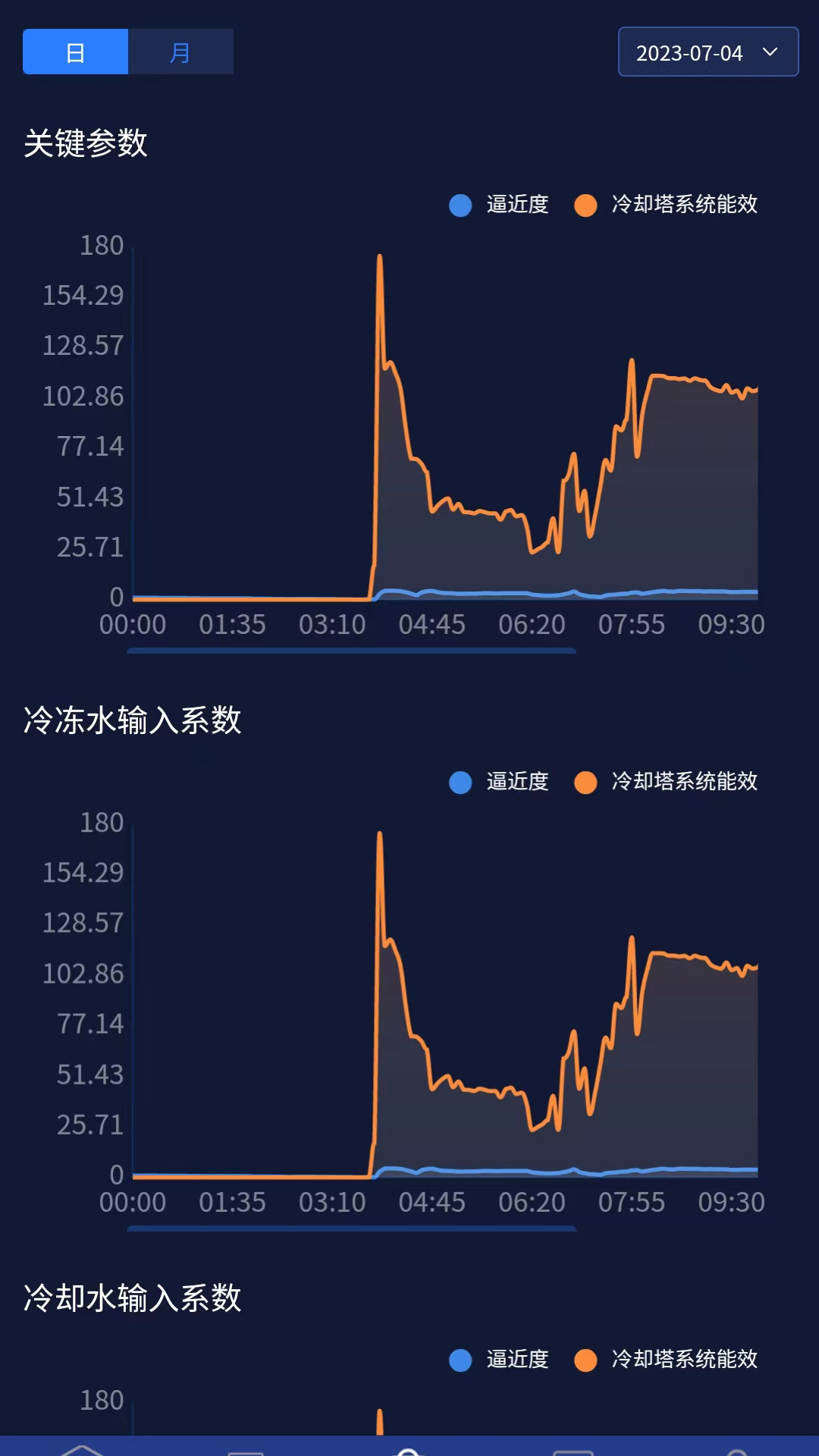The image size is (819, 1456).
Task: Toggle 冷却塔系统能效 series in 冷却水输入系数 chart
Action: [x=666, y=1360]
